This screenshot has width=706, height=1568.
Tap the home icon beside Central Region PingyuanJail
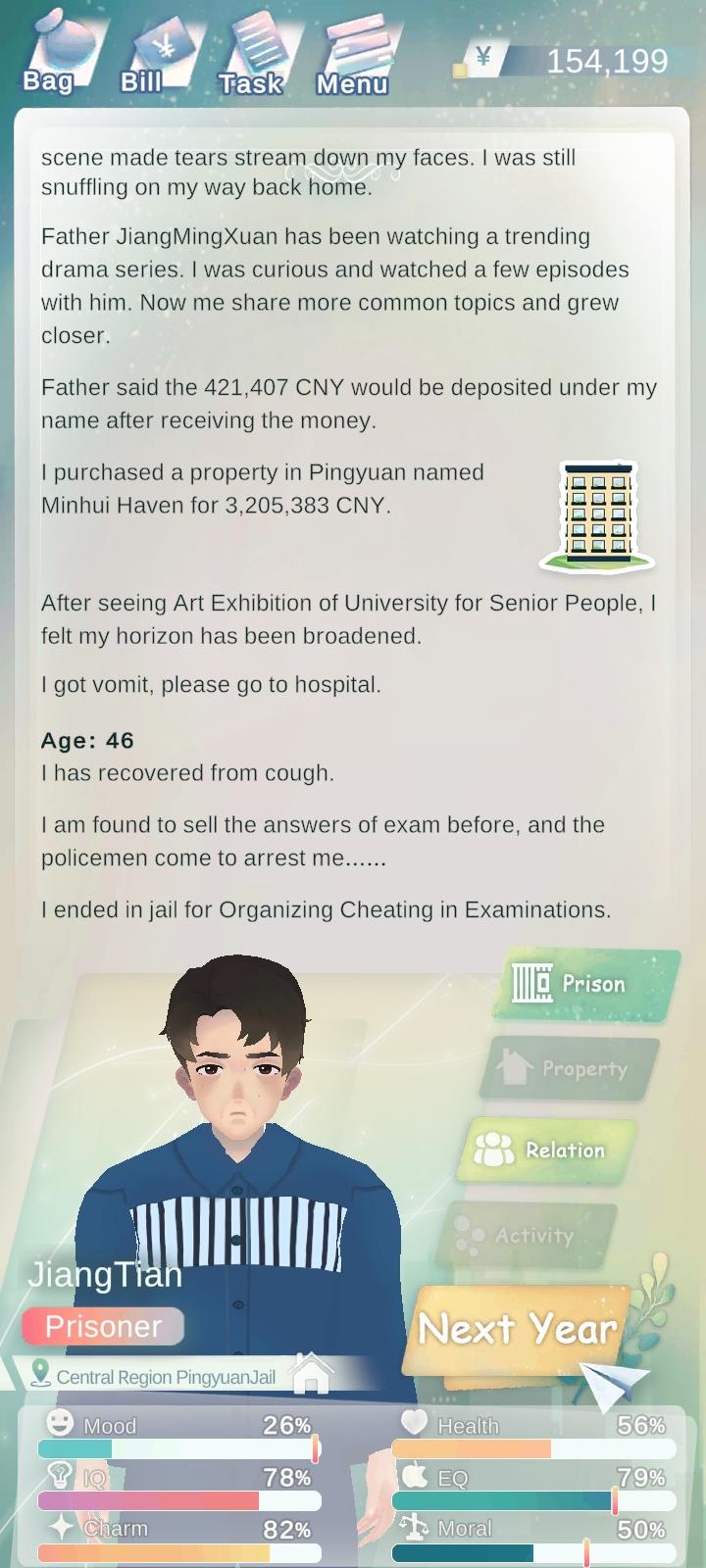point(312,1373)
